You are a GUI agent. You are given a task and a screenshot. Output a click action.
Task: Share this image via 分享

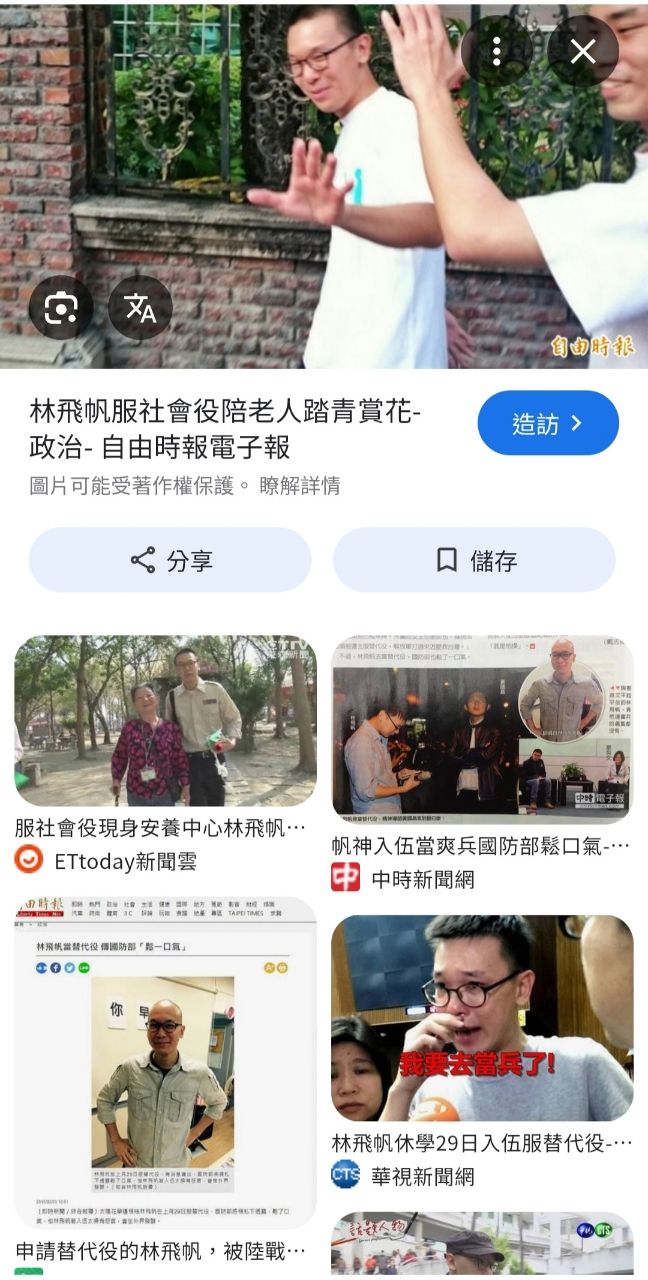coord(170,560)
